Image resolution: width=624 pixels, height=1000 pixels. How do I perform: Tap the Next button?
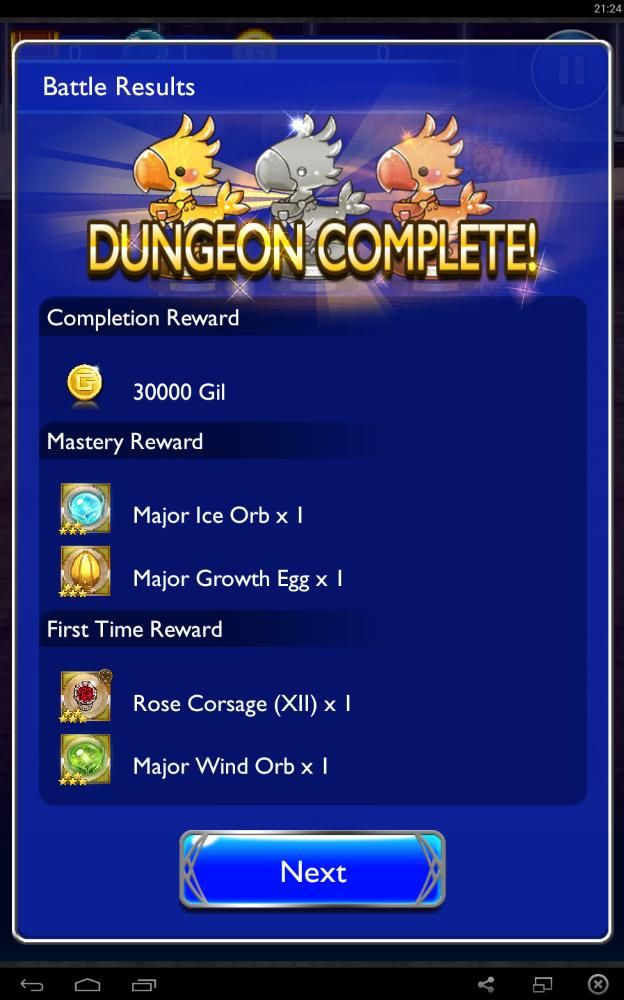pyautogui.click(x=312, y=871)
